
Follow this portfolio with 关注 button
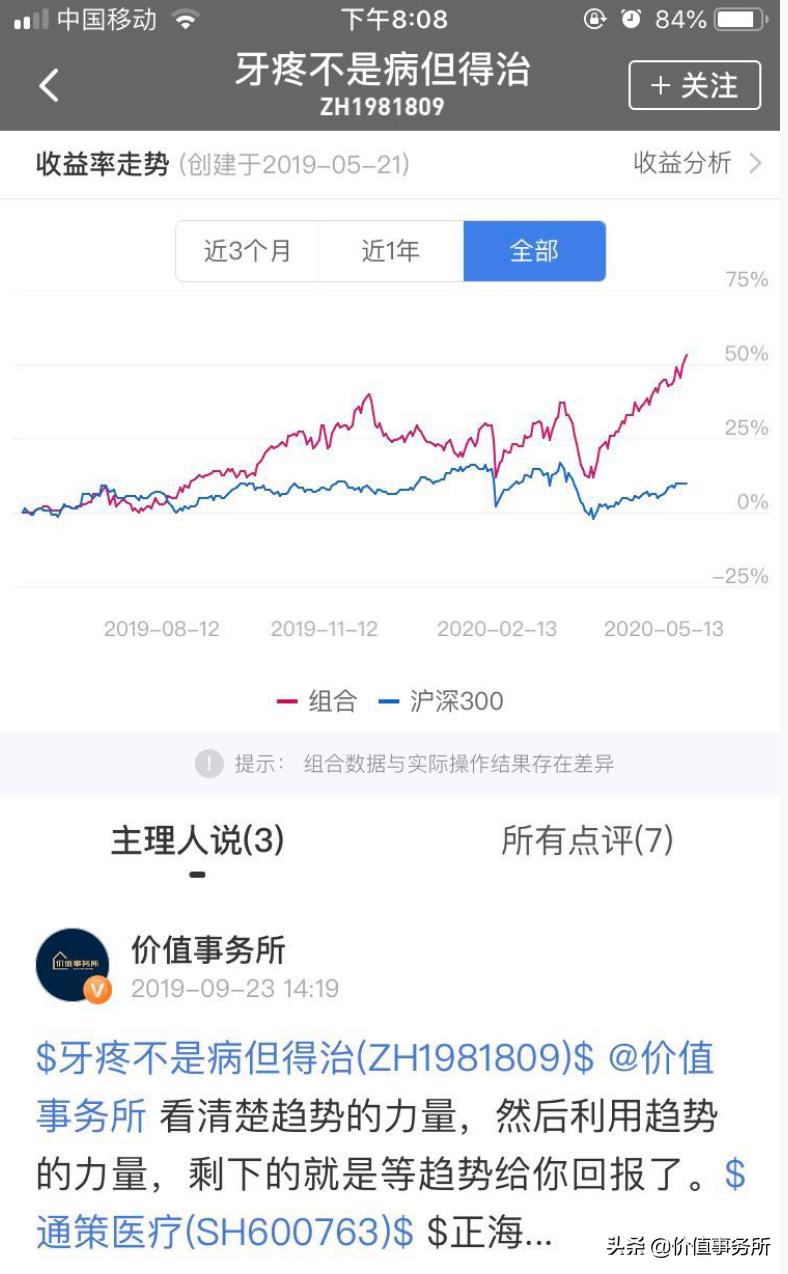tap(694, 86)
